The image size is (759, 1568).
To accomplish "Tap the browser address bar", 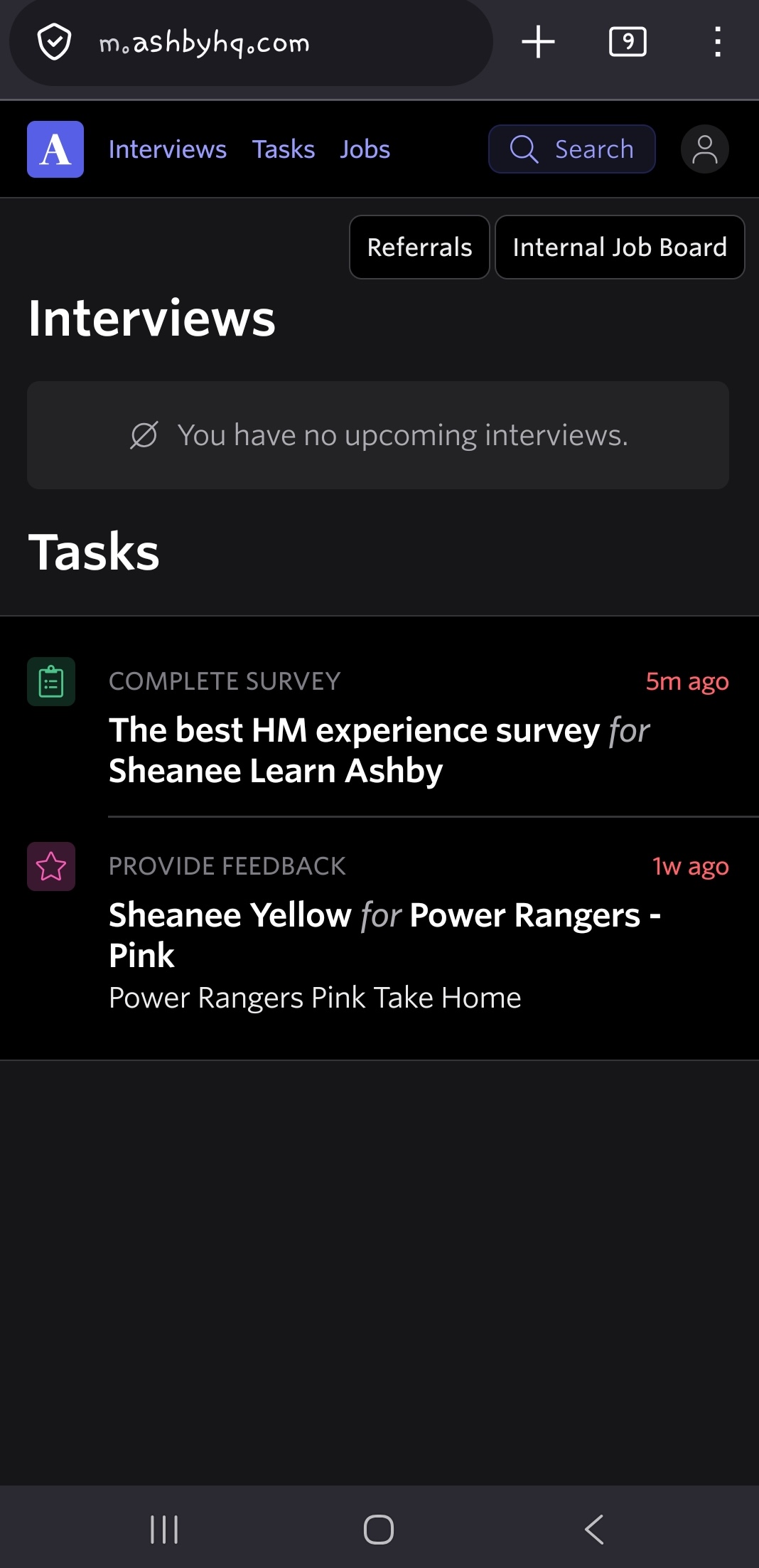I will [250, 43].
